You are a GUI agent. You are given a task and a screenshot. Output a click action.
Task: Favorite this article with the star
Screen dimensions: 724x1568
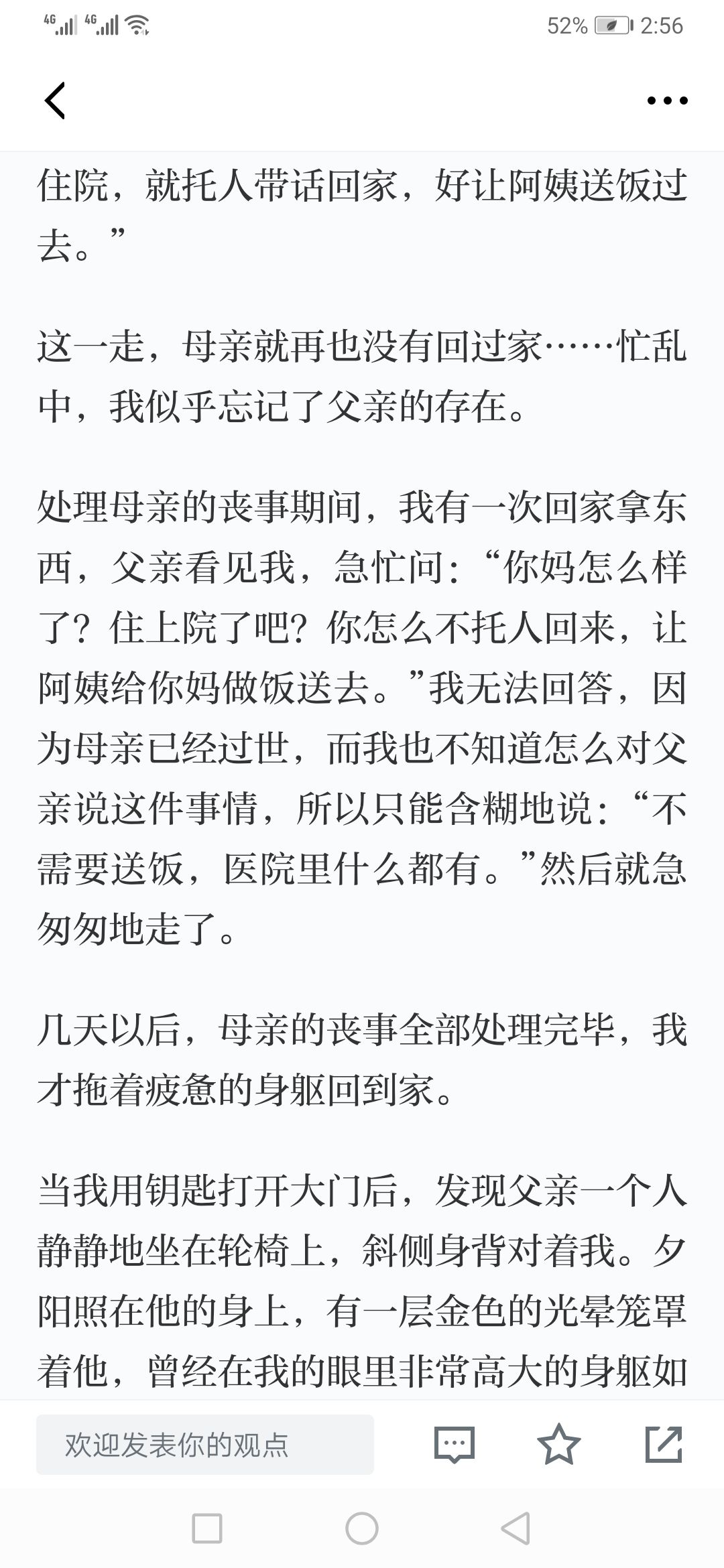(559, 1444)
